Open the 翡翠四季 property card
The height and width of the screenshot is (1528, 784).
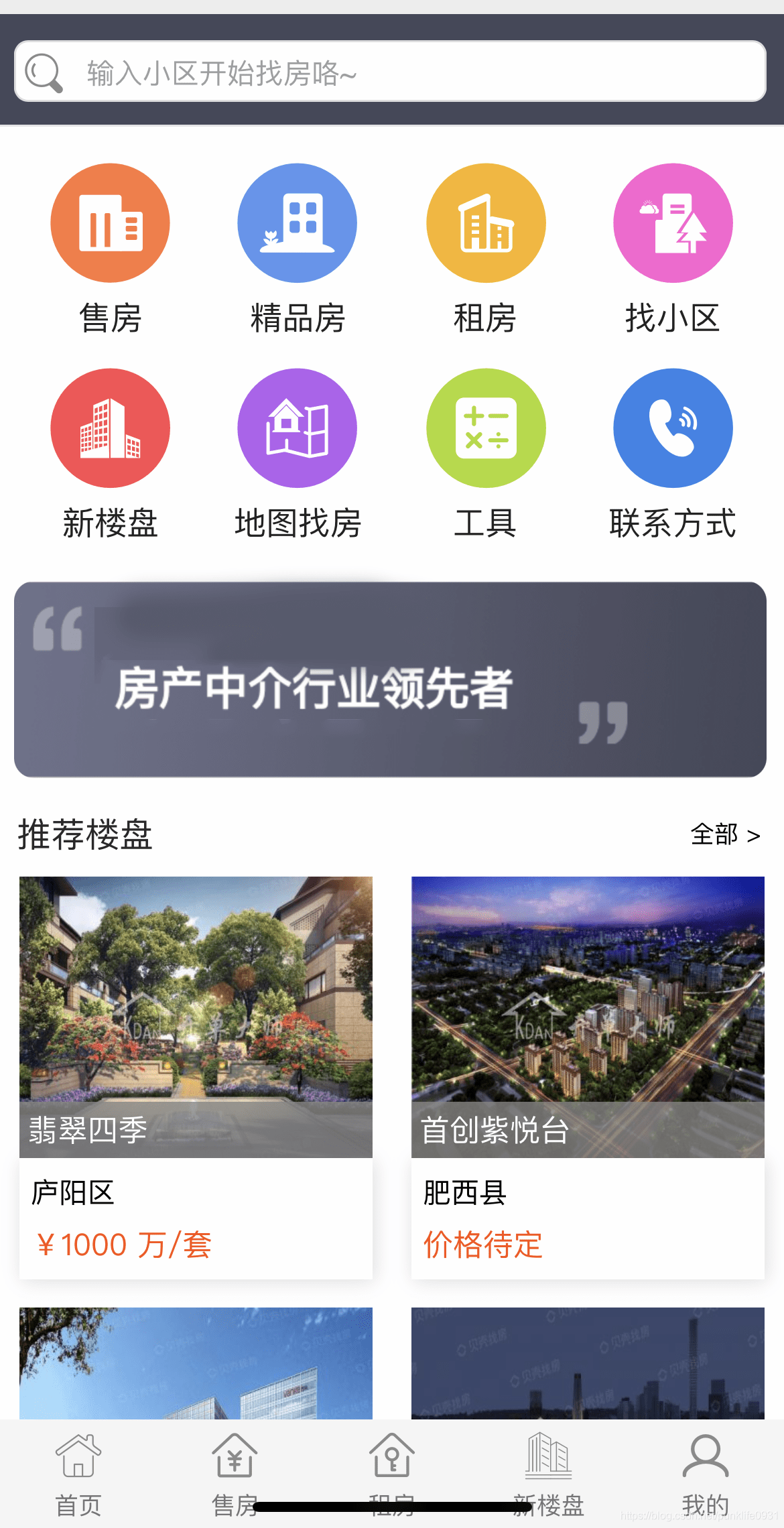[x=196, y=1078]
